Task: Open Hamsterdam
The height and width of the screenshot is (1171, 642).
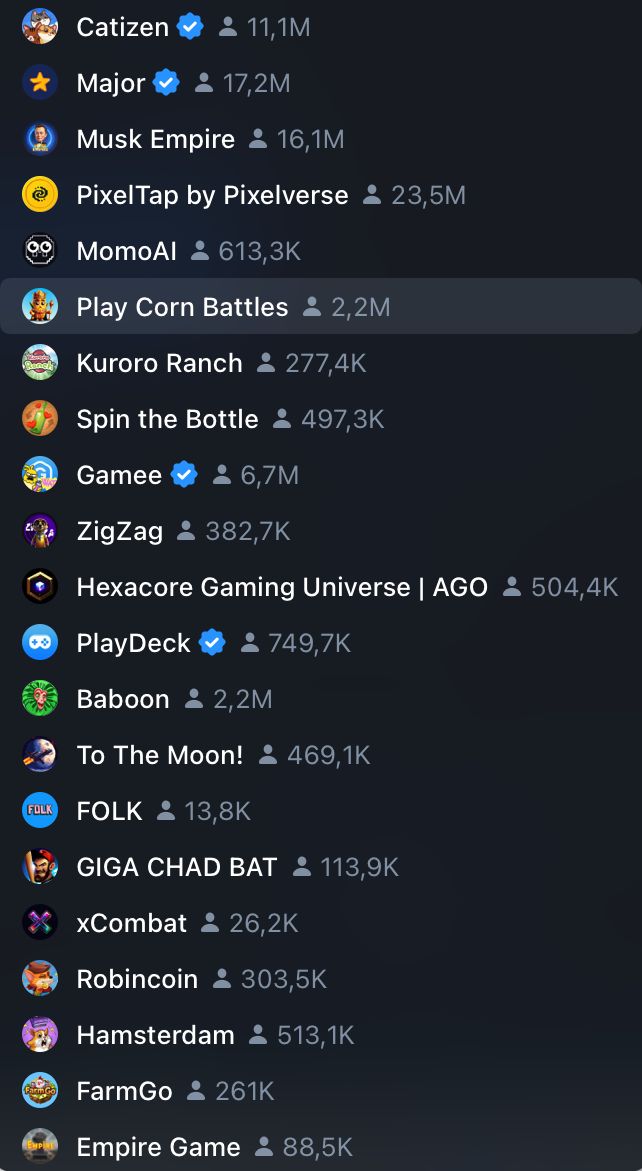Action: (155, 1035)
